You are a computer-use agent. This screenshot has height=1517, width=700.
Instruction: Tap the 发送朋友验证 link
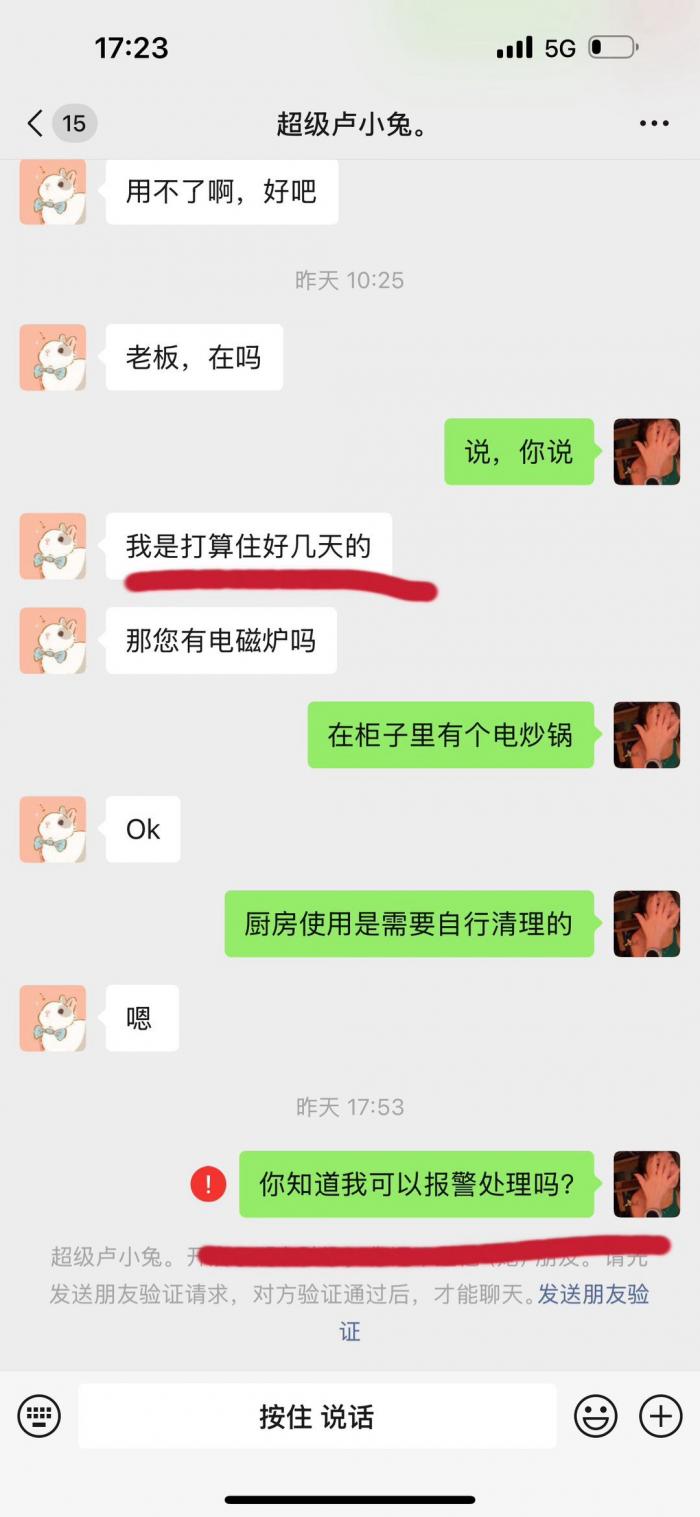point(593,1295)
